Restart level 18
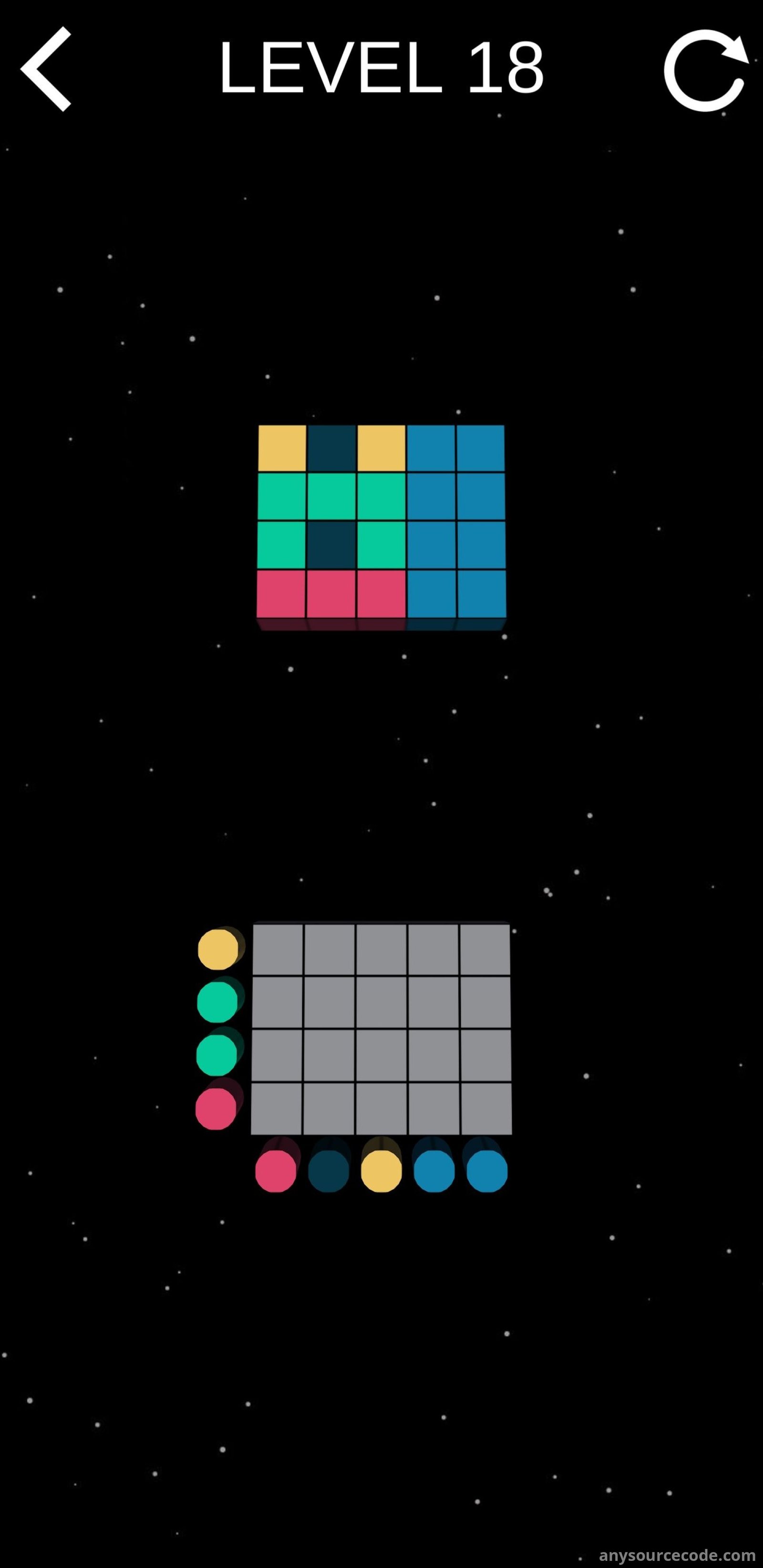Screen dimensions: 763x1568 point(705,70)
